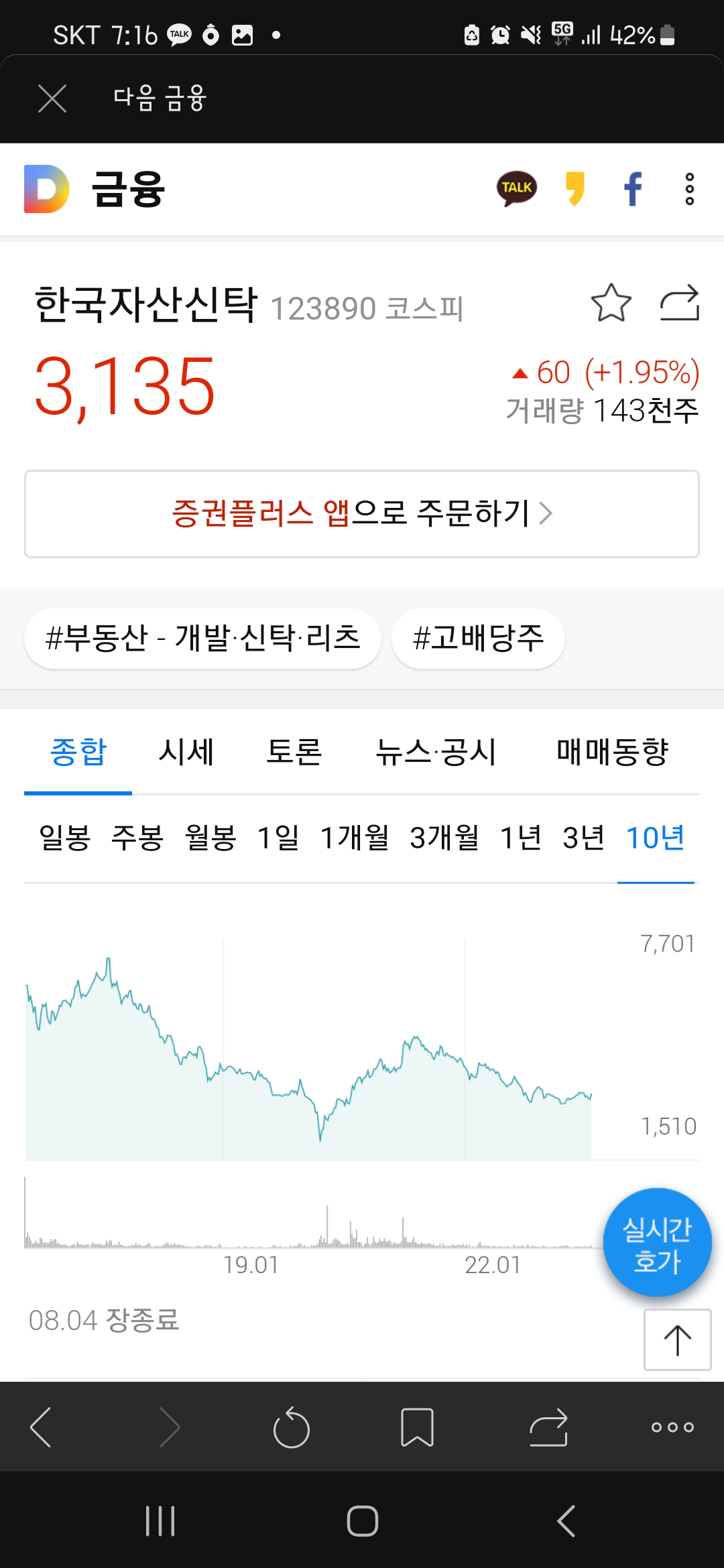Bookmark this page in the browser toolbar

[x=417, y=1428]
